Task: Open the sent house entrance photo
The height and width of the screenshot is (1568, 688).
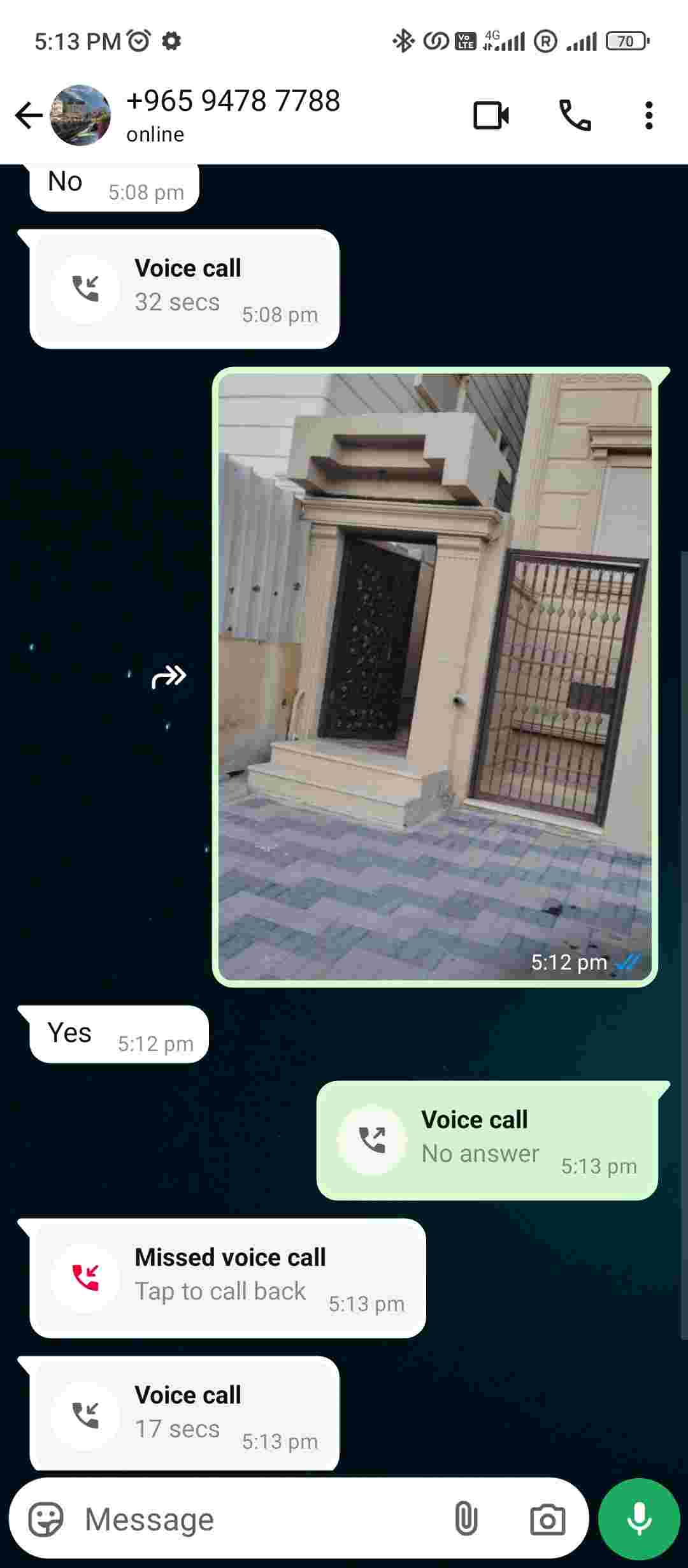Action: pos(434,676)
